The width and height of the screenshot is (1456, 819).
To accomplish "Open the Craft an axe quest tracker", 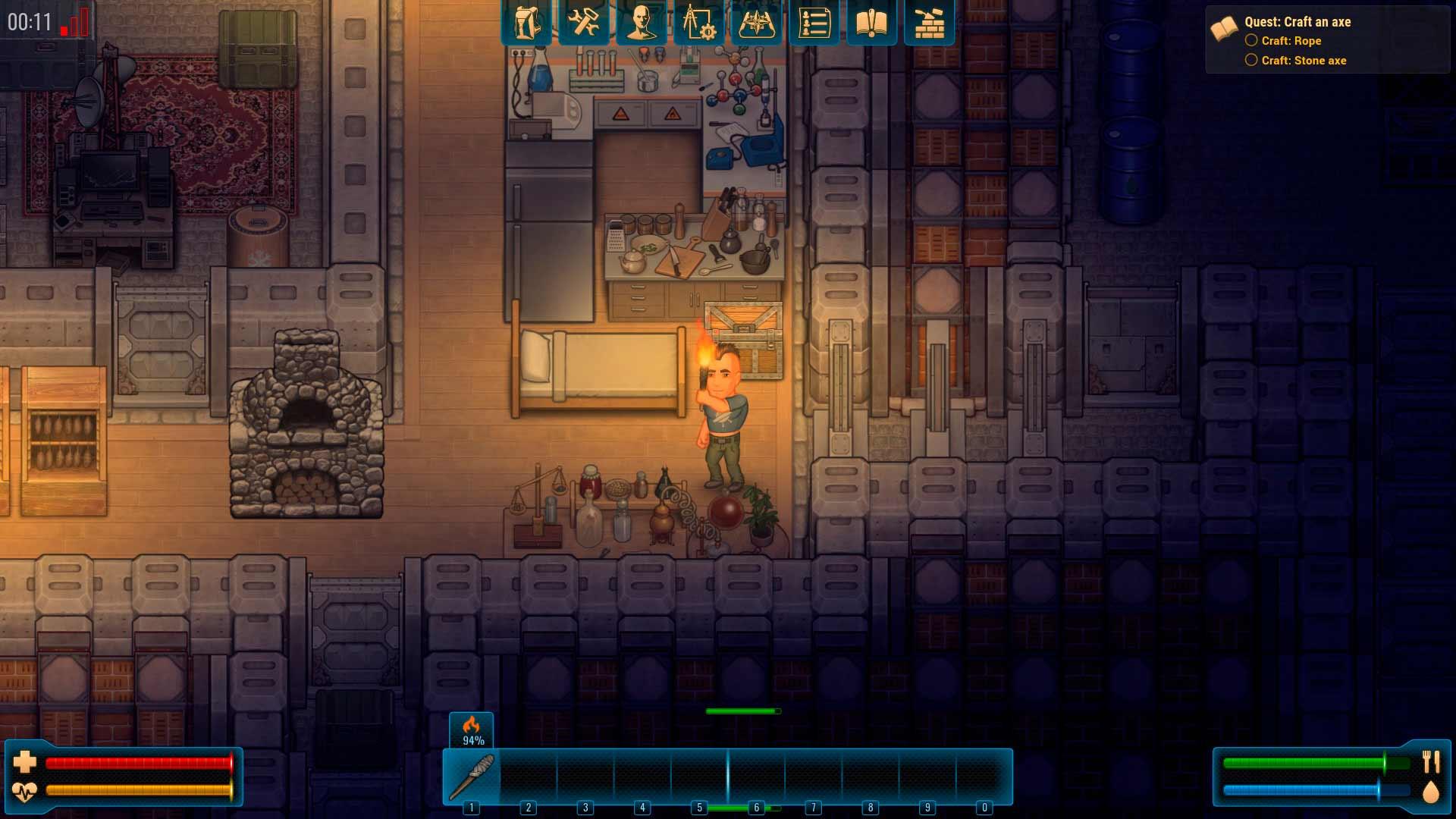I will tap(1297, 22).
